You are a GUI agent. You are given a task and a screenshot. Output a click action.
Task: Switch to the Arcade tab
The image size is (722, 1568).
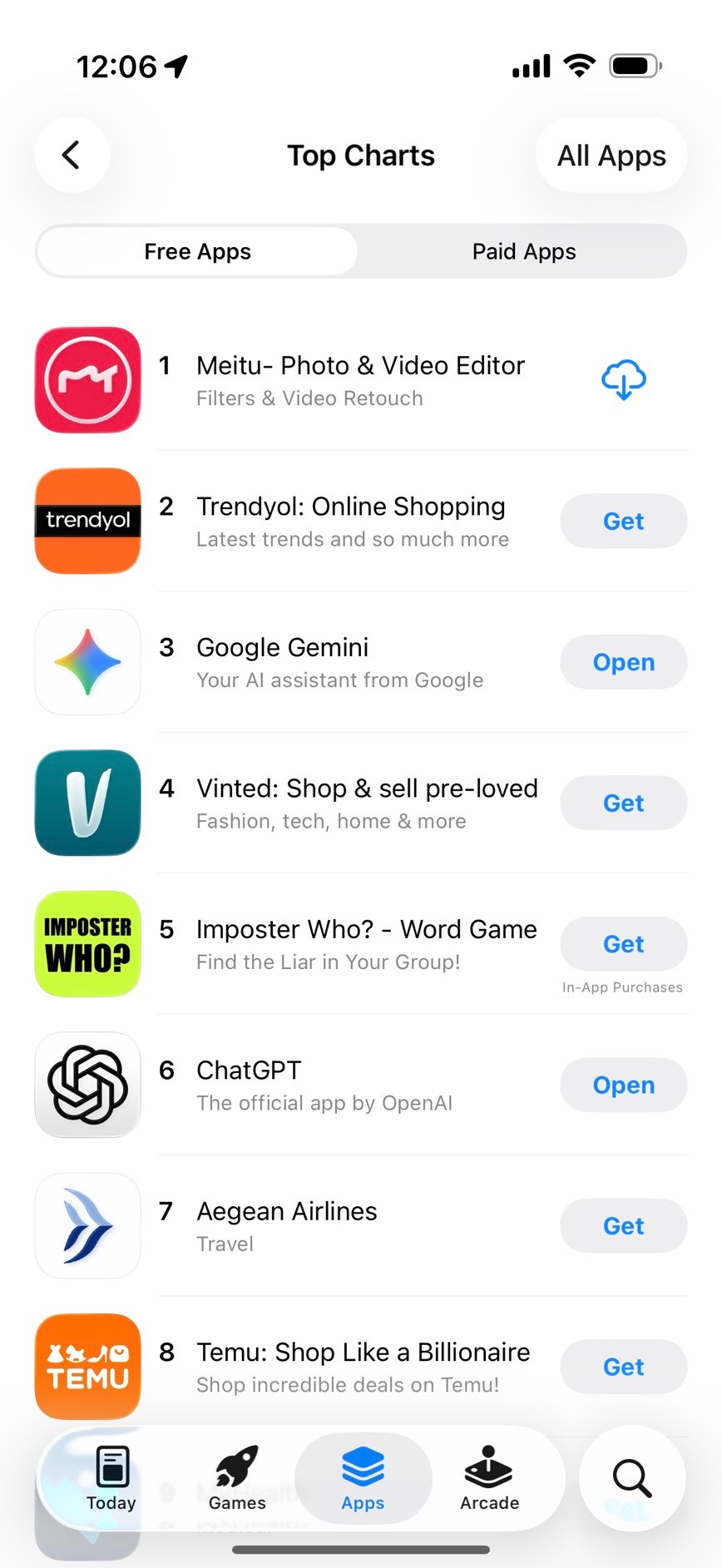[489, 1478]
